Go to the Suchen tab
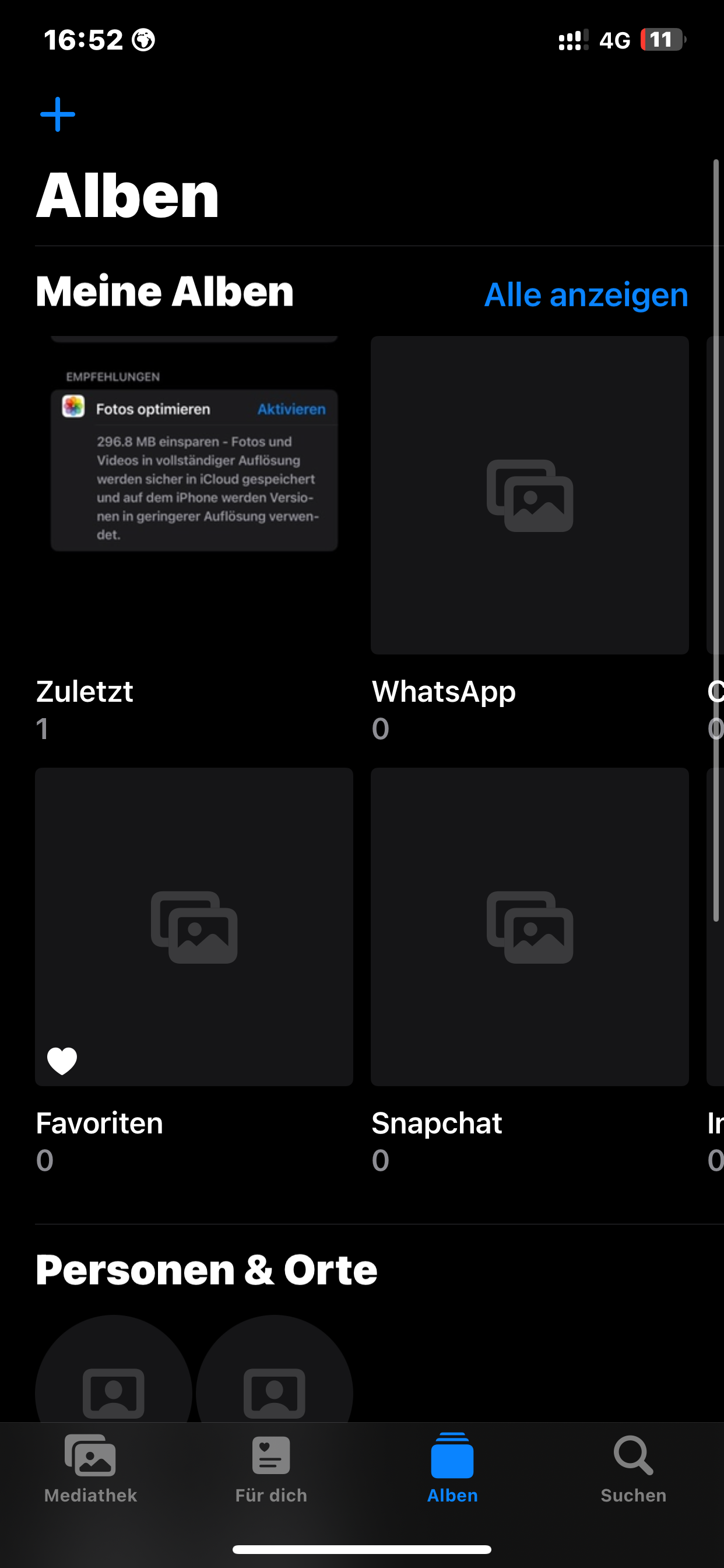Viewport: 724px width, 1568px height. [632, 1468]
